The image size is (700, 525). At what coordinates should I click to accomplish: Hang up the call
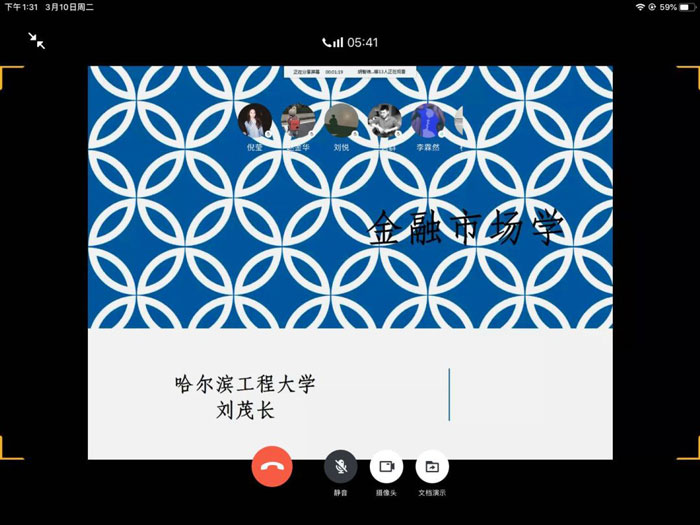272,467
